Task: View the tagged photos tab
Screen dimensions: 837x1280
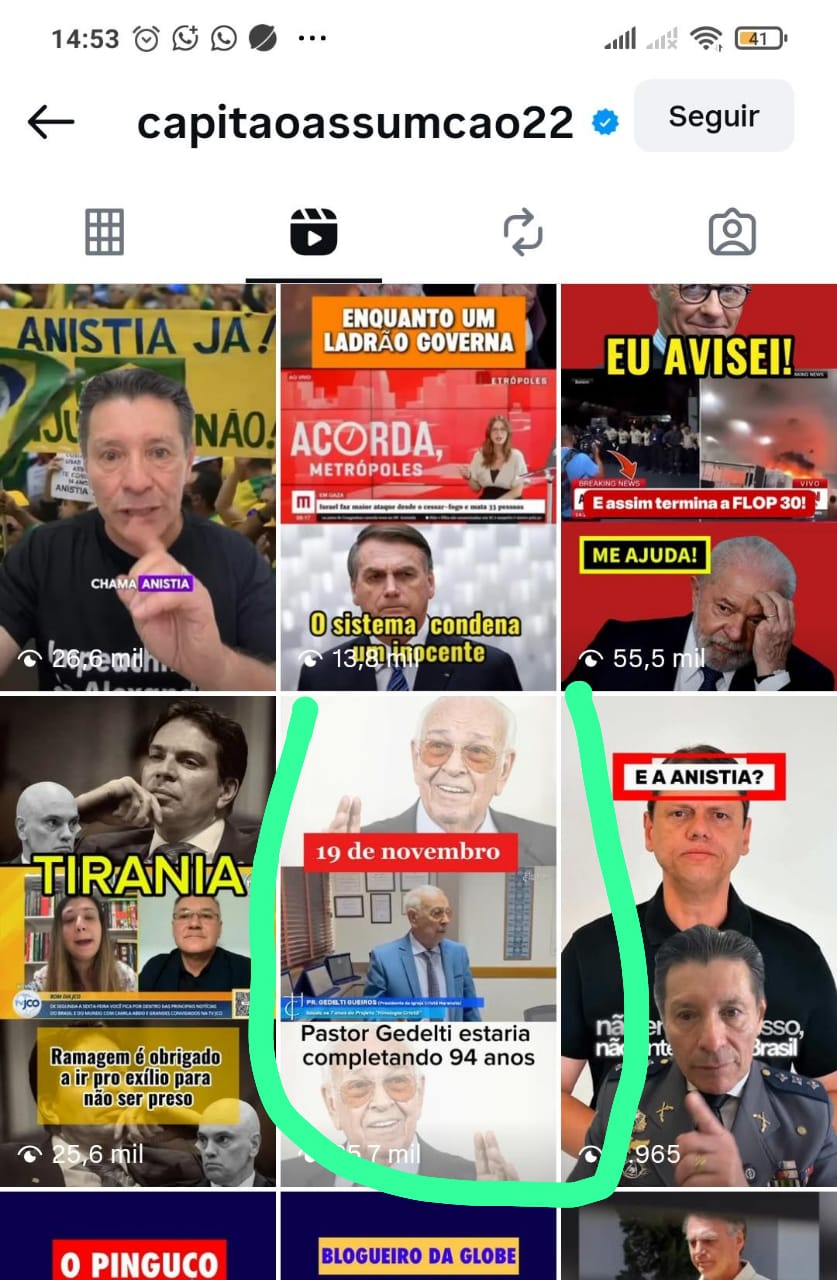Action: (x=731, y=232)
